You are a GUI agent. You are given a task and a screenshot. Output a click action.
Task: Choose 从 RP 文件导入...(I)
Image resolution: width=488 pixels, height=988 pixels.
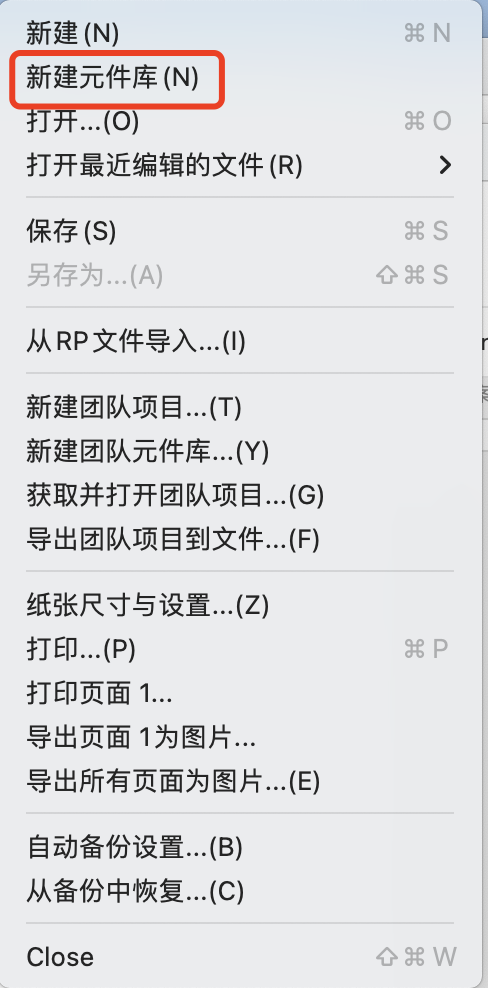[x=240, y=342]
